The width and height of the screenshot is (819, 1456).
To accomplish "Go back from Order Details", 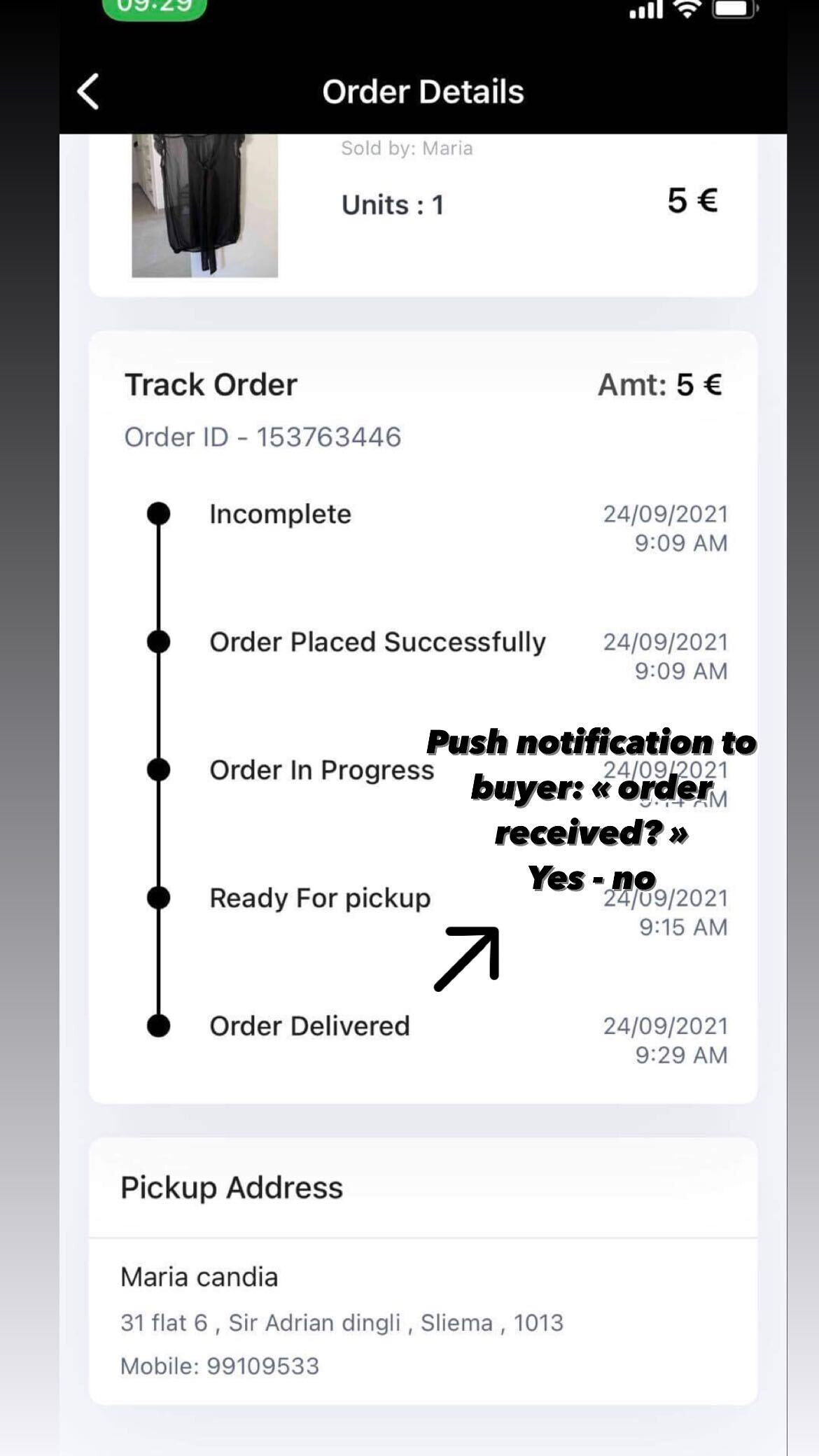I will click(88, 92).
